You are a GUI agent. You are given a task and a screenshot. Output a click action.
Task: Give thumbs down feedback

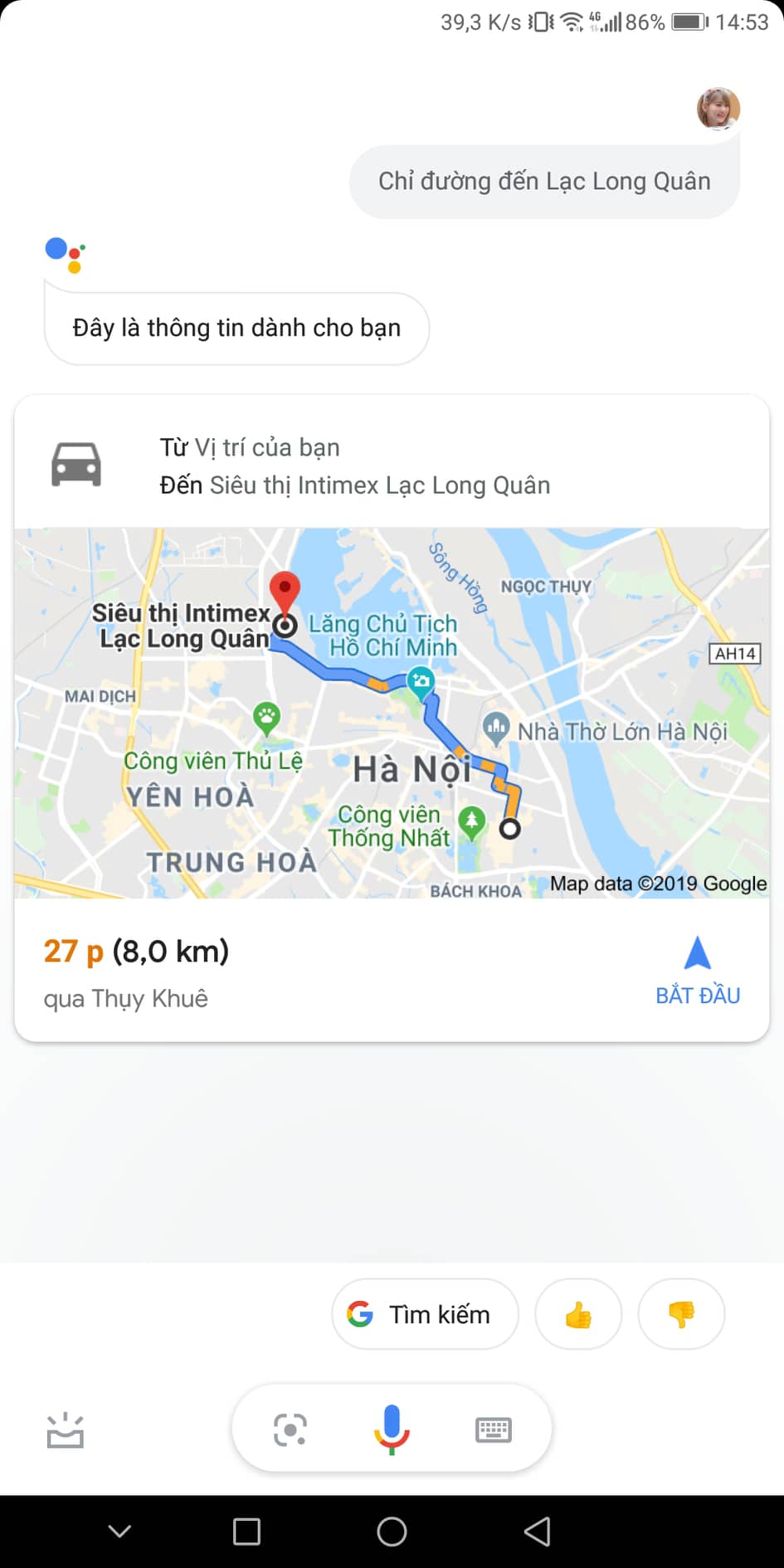(681, 1314)
